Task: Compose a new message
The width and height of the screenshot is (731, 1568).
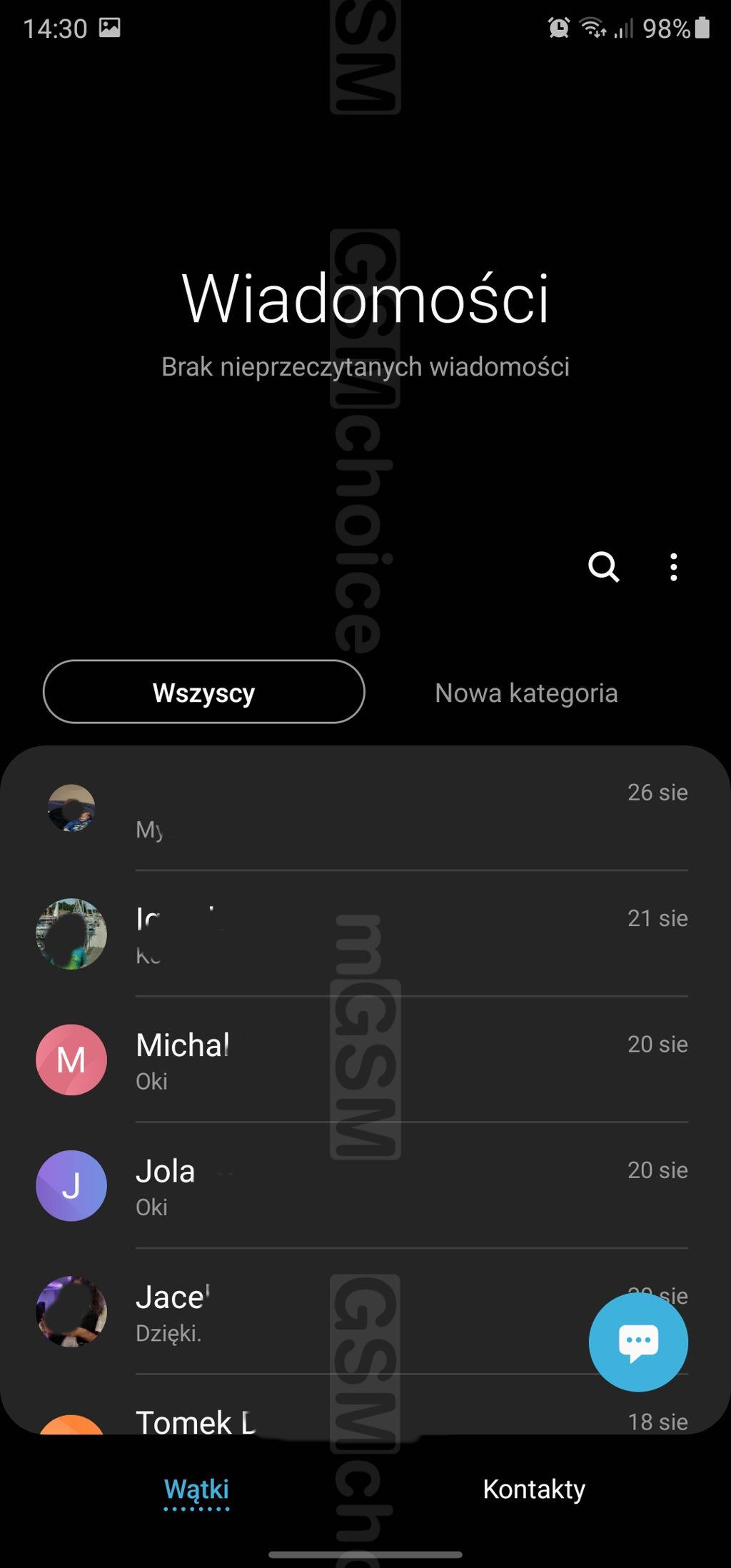Action: (x=638, y=1342)
